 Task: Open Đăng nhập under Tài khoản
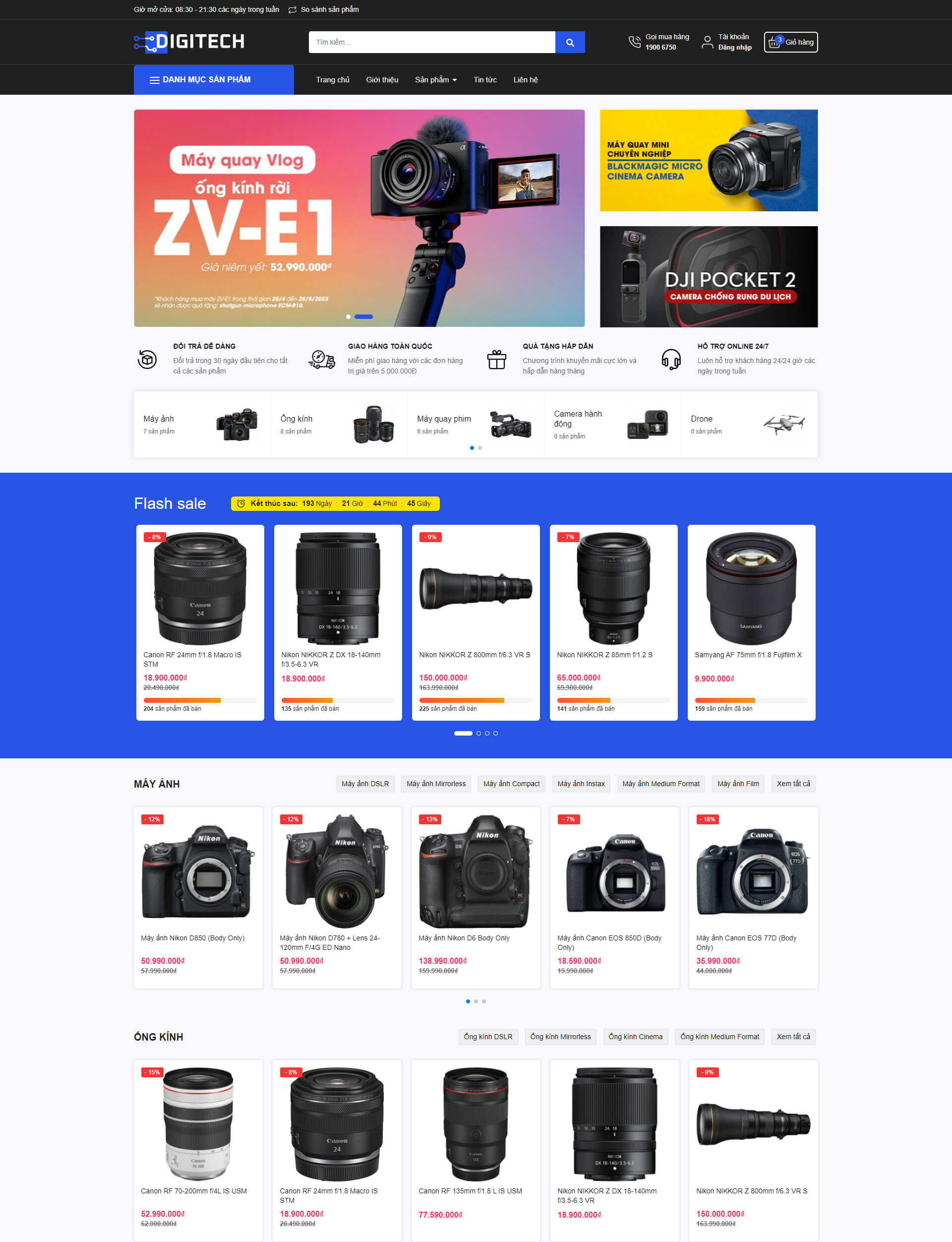pos(734,48)
